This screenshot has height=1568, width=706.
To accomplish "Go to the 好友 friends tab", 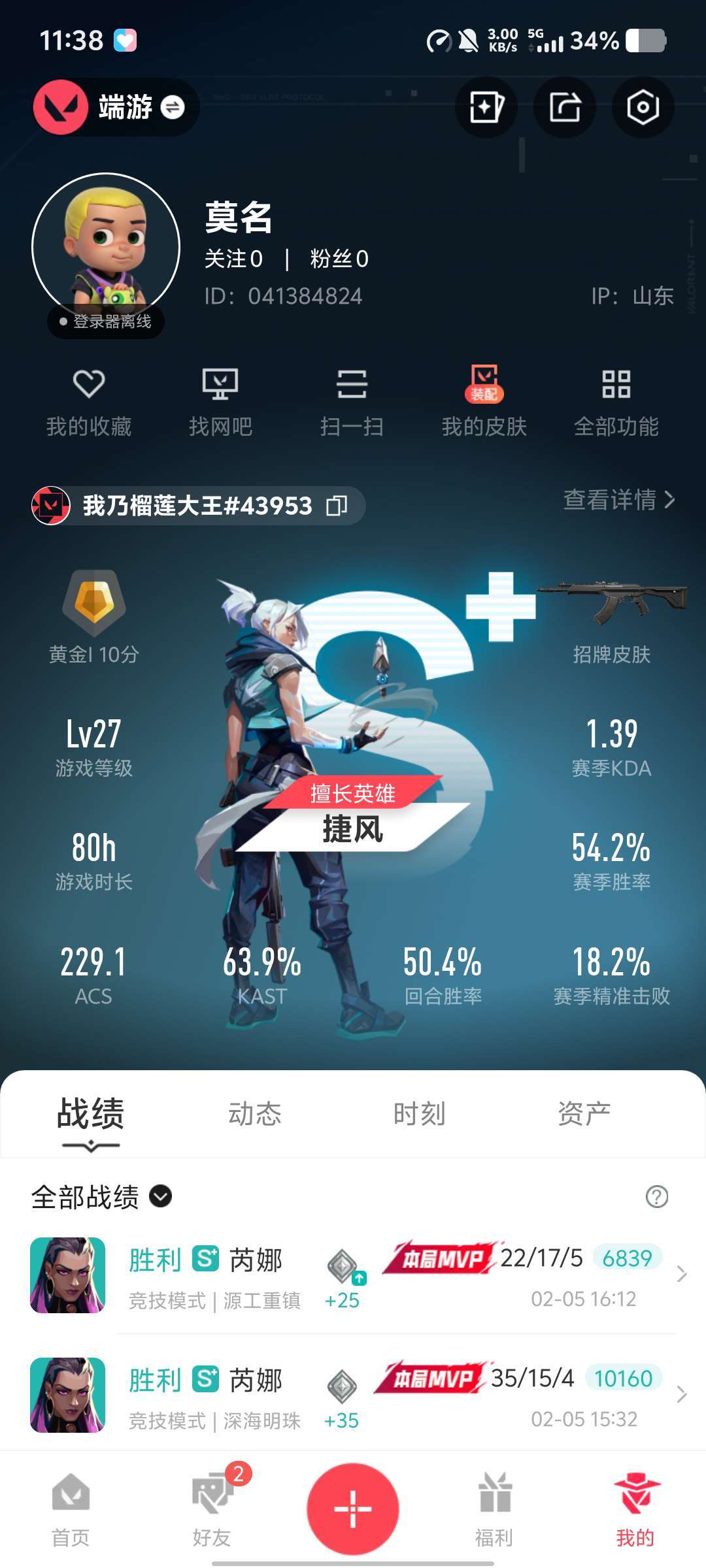I will tap(212, 1509).
